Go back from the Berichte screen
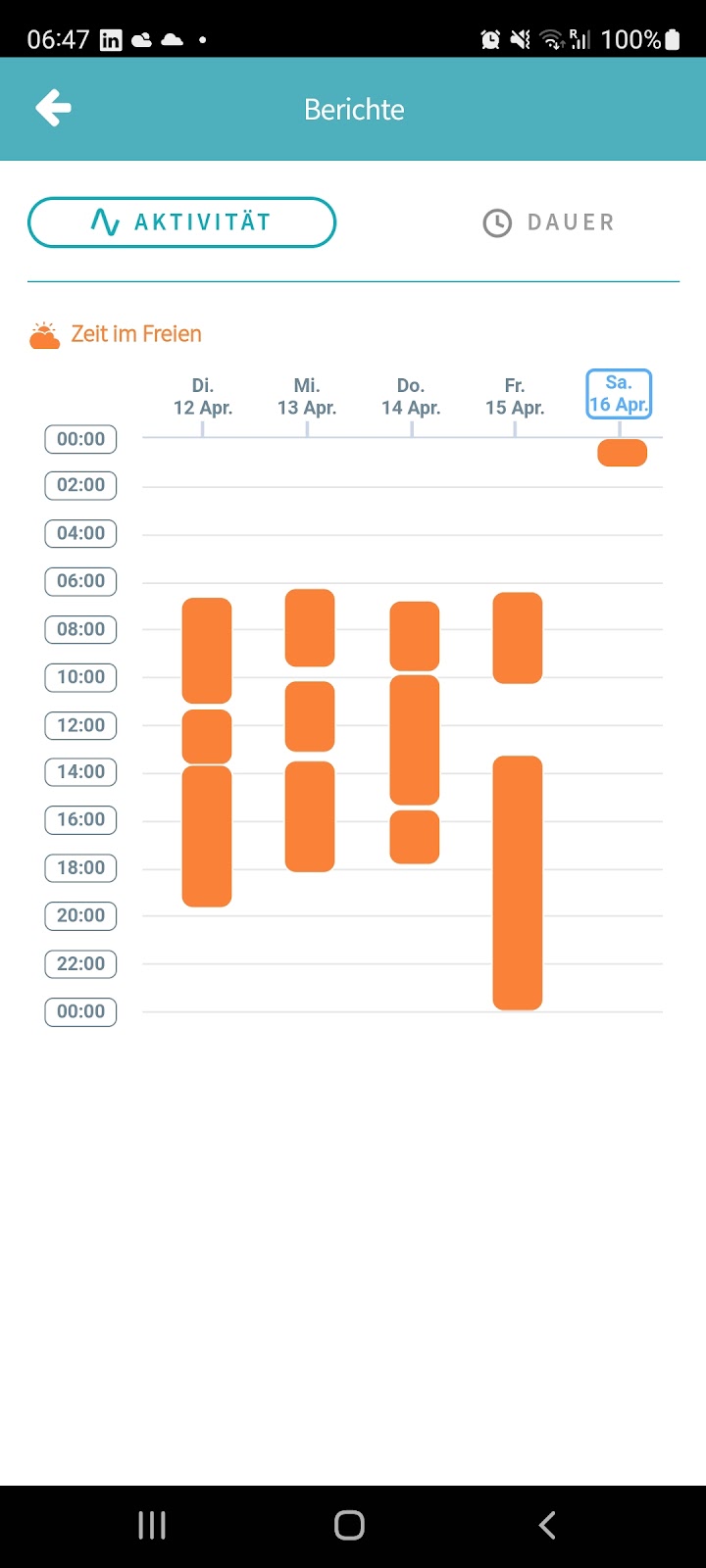Viewport: 706px width, 1568px height. 54,108
